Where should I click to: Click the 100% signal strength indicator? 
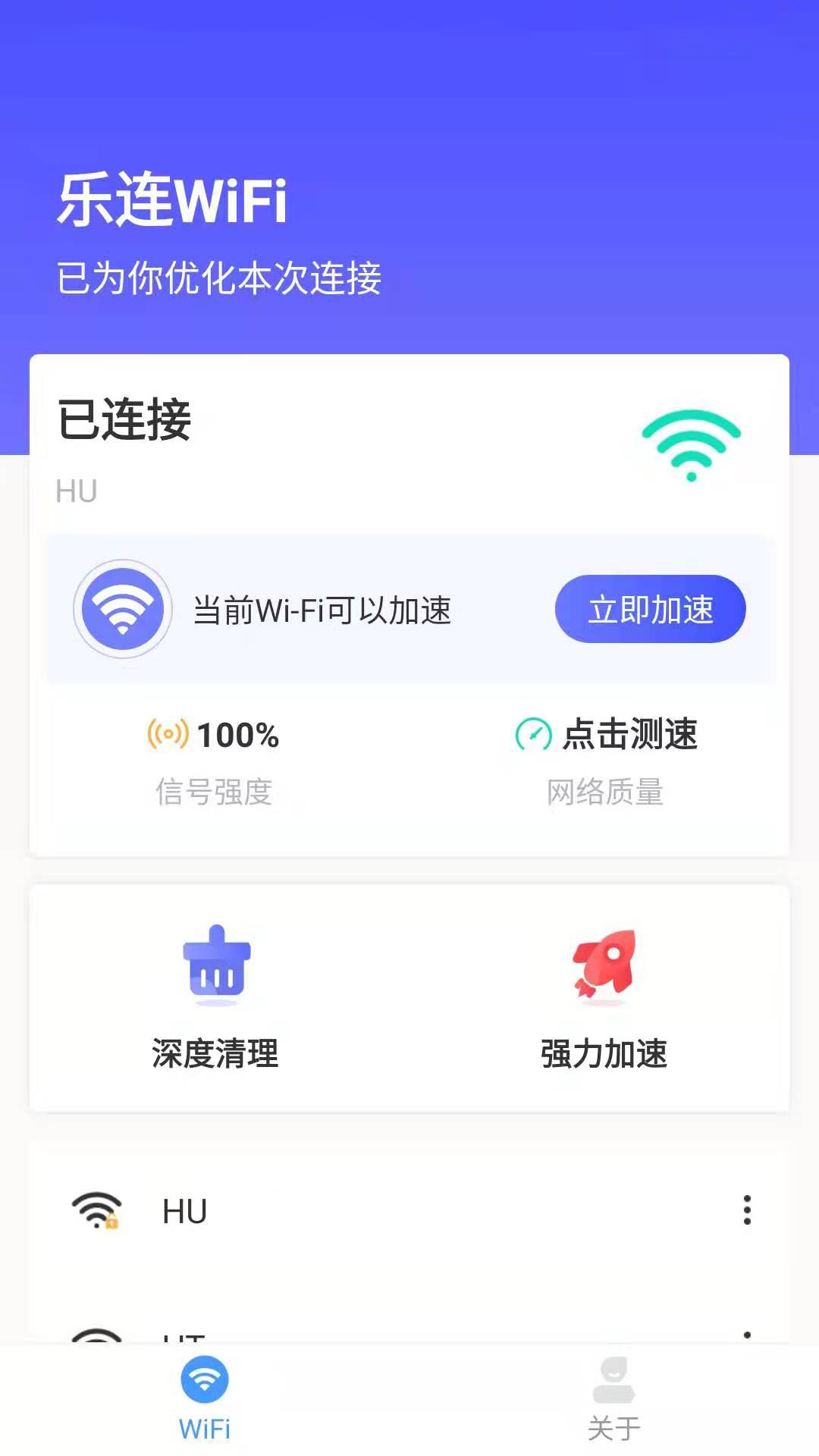coord(237,733)
